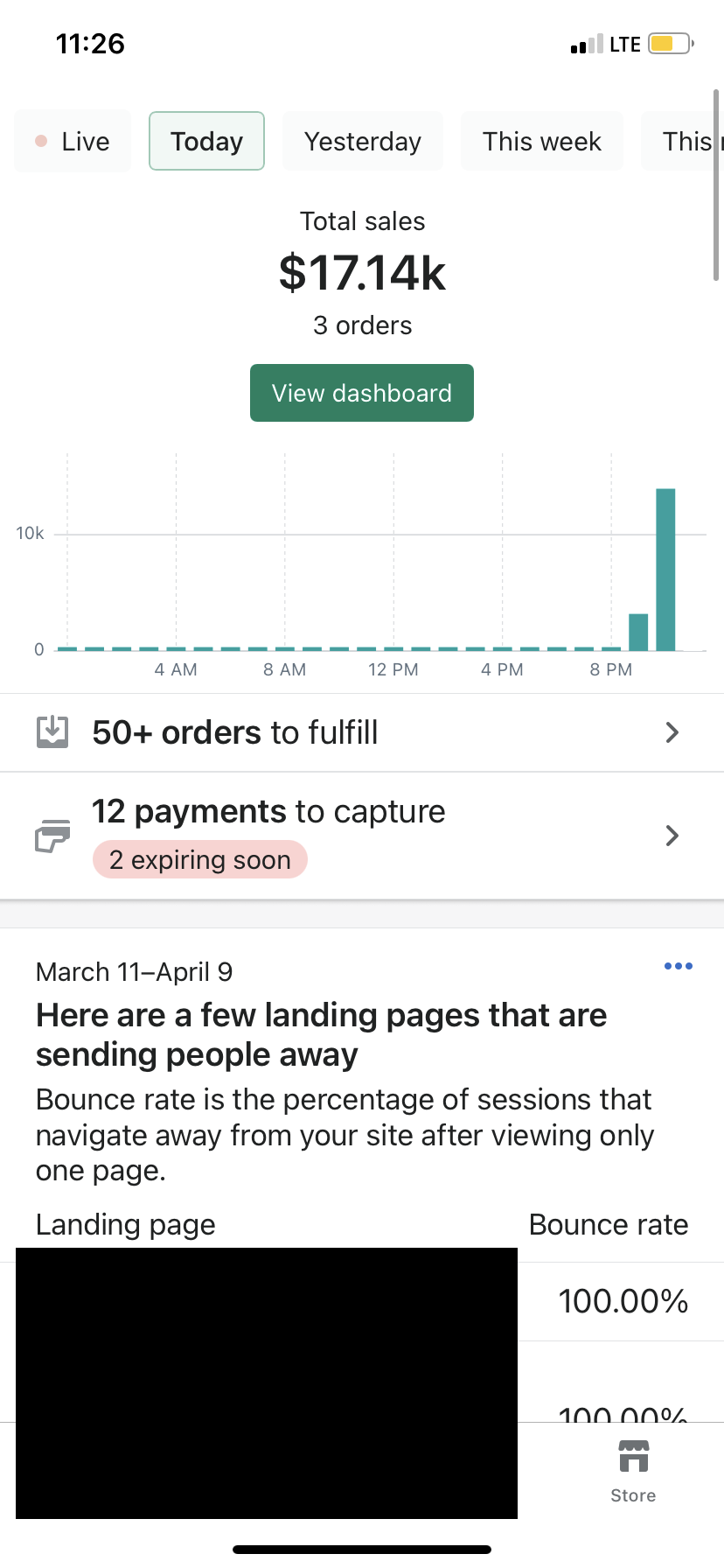Select the Today tab
This screenshot has width=724, height=1568.
coord(206,141)
